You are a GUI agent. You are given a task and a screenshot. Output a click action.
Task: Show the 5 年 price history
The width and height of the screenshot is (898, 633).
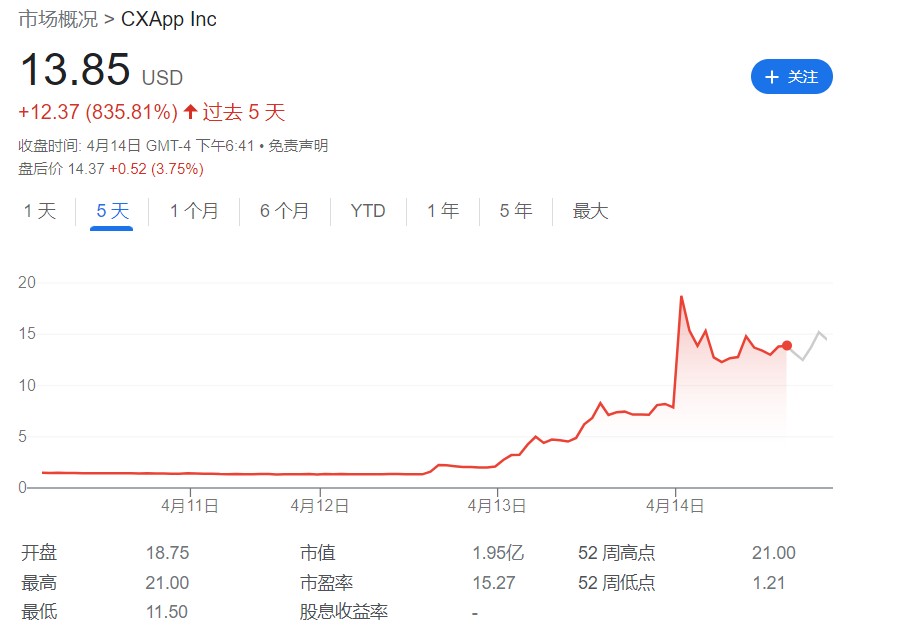click(516, 211)
